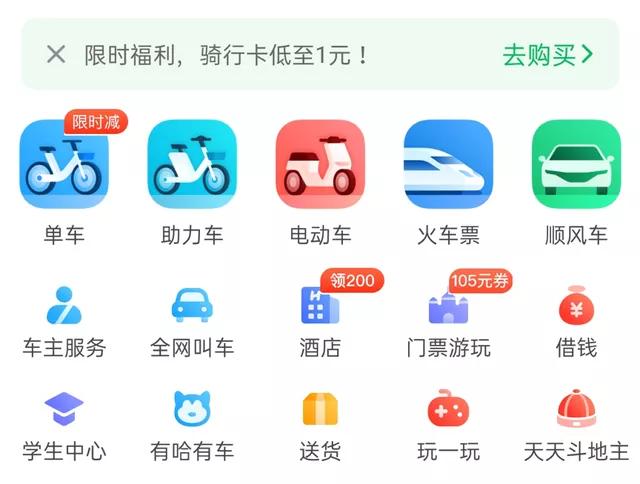Tap 去购买 to buy the riding card
Image resolution: width=640 pixels, height=484 pixels.
(x=546, y=54)
